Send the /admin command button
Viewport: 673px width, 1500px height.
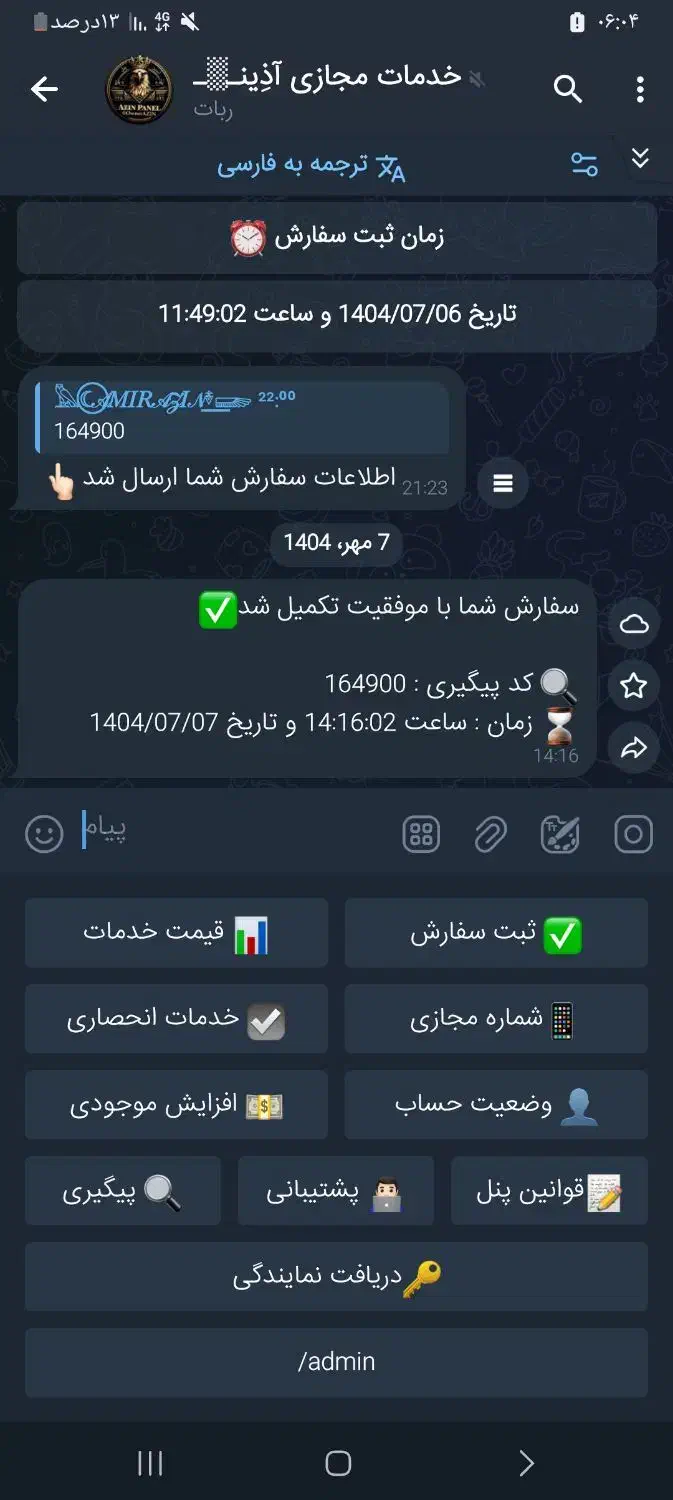click(x=336, y=1362)
